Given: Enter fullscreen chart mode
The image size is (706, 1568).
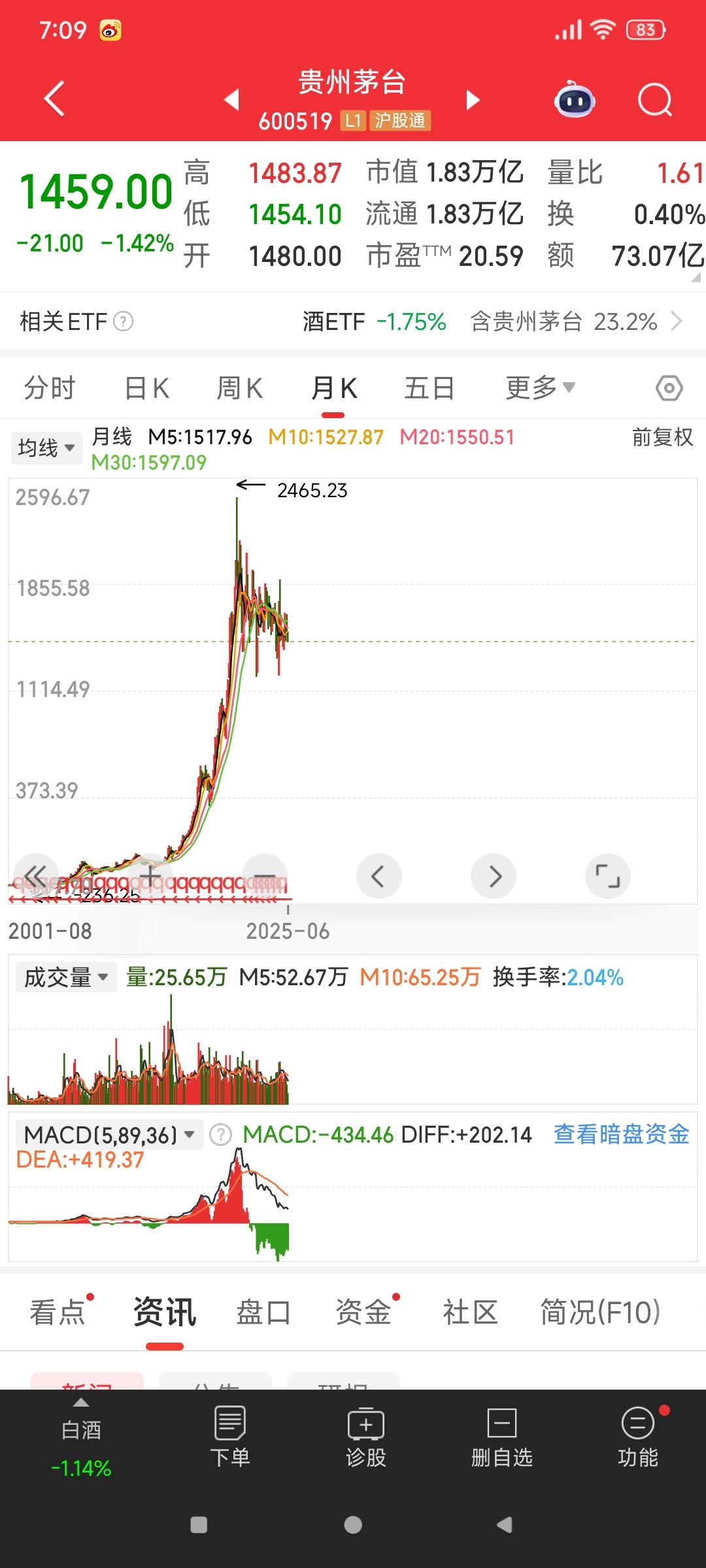Looking at the screenshot, I should tap(608, 875).
